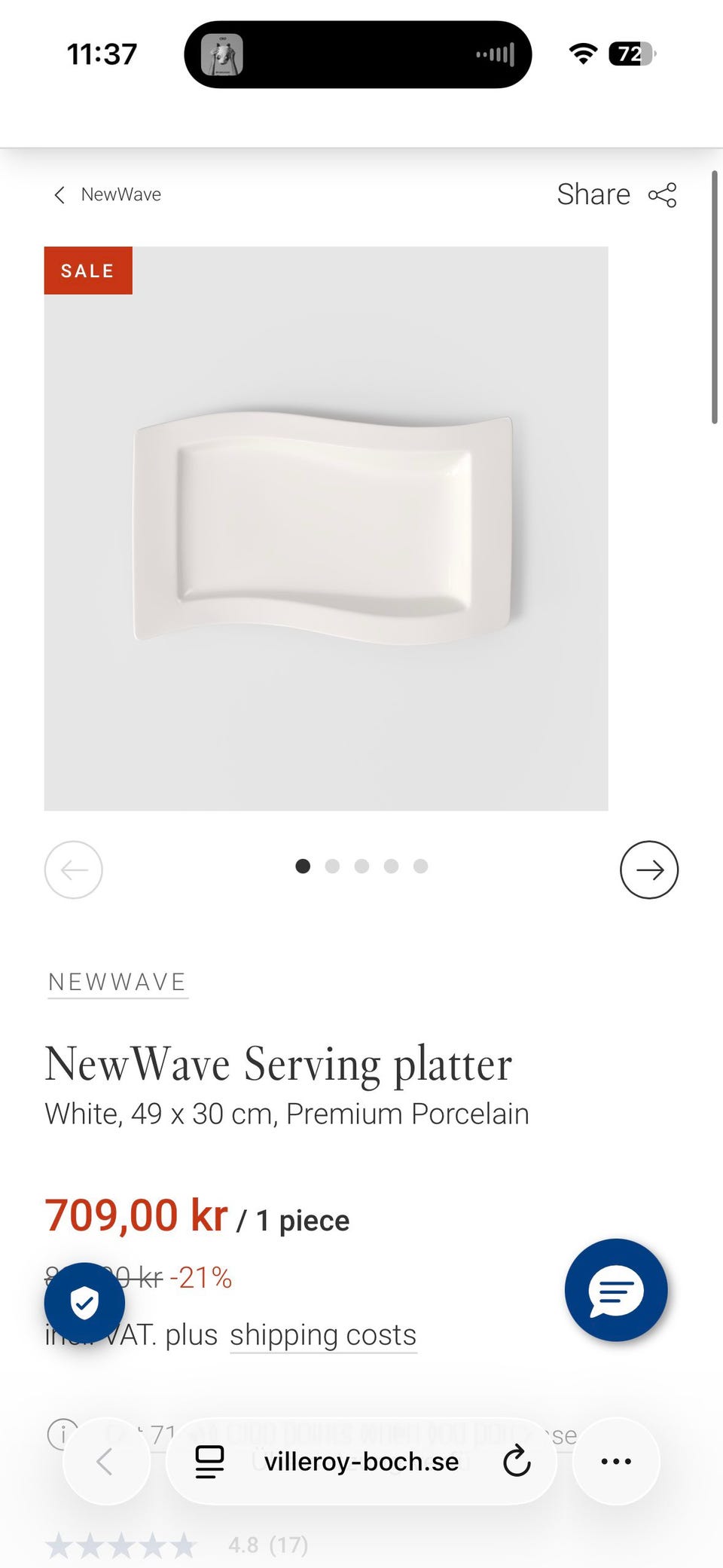The height and width of the screenshot is (1568, 723).
Task: Go back to the NewWave collection
Action: [107, 194]
